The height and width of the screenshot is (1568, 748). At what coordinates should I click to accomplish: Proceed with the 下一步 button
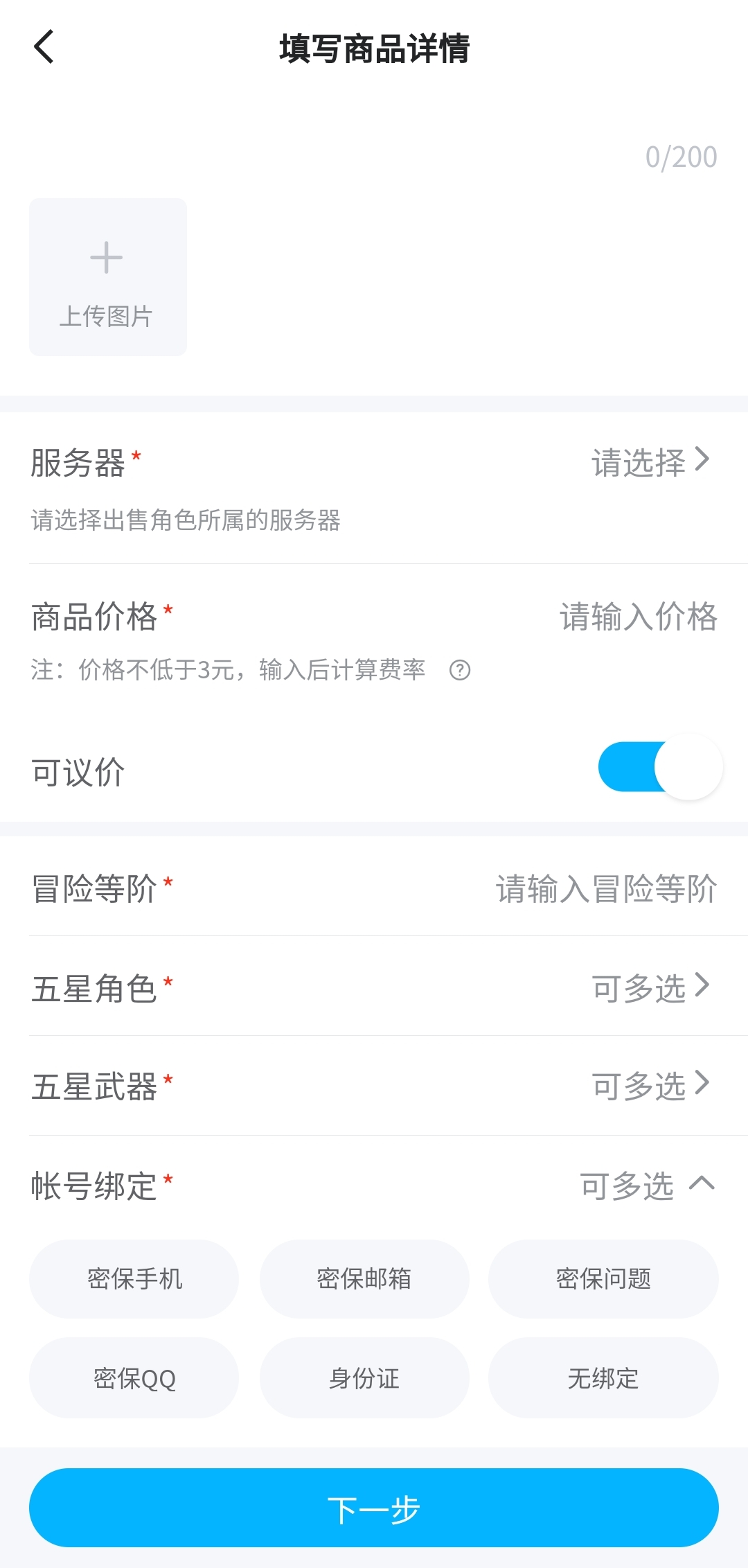click(x=374, y=1508)
